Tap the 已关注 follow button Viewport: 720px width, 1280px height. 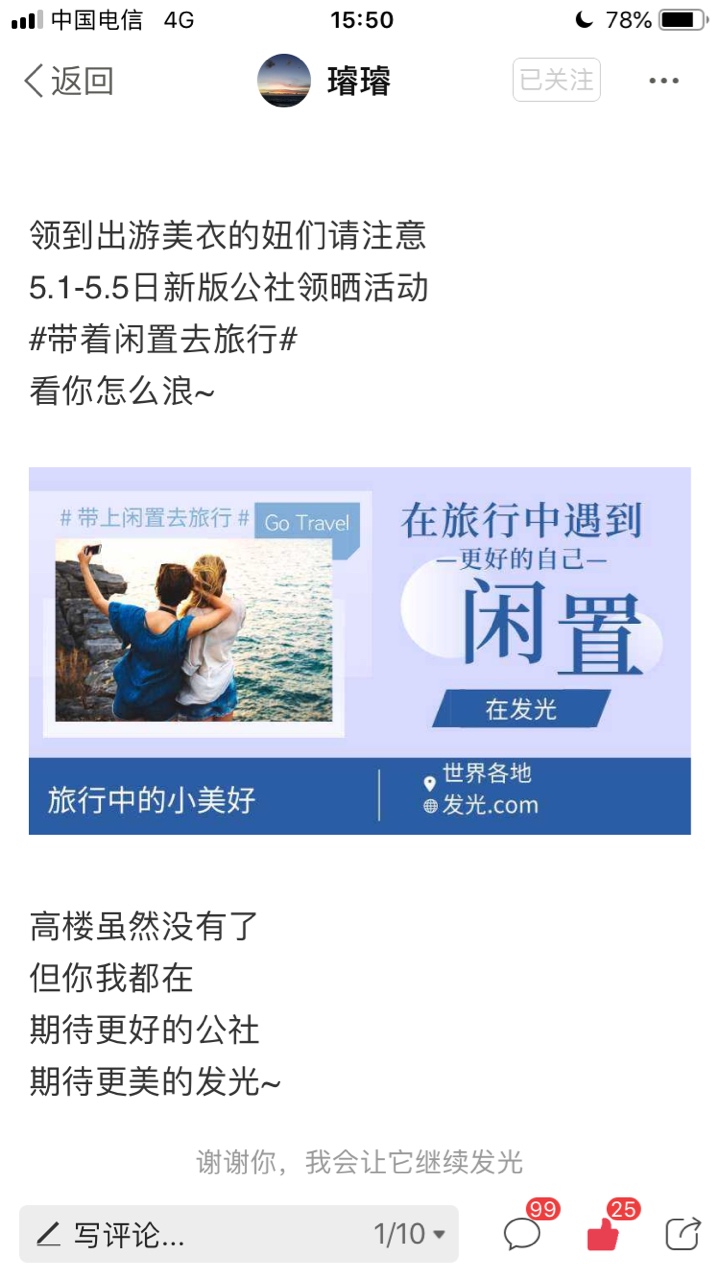[x=557, y=80]
